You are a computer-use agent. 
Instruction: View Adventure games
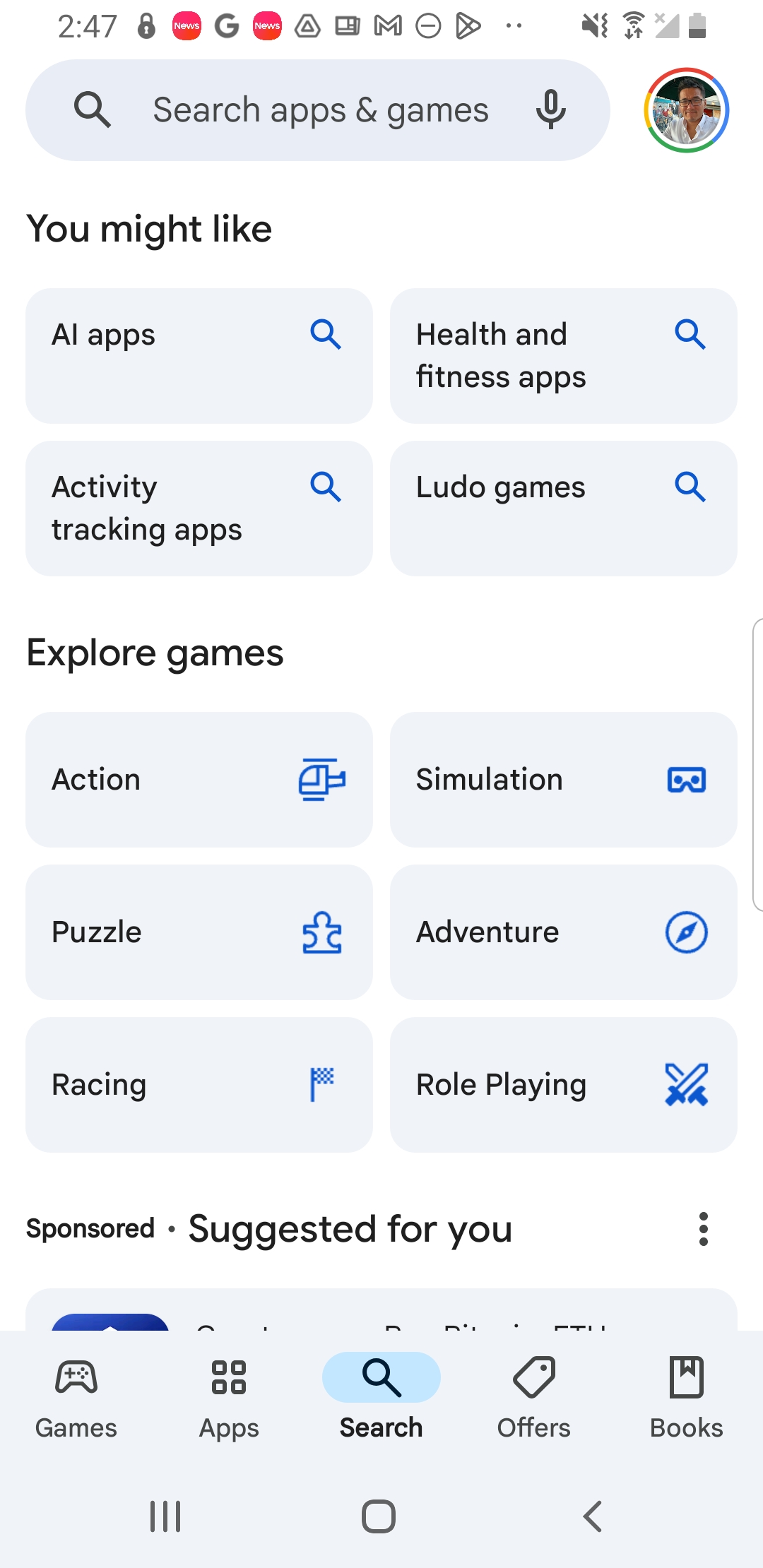563,932
